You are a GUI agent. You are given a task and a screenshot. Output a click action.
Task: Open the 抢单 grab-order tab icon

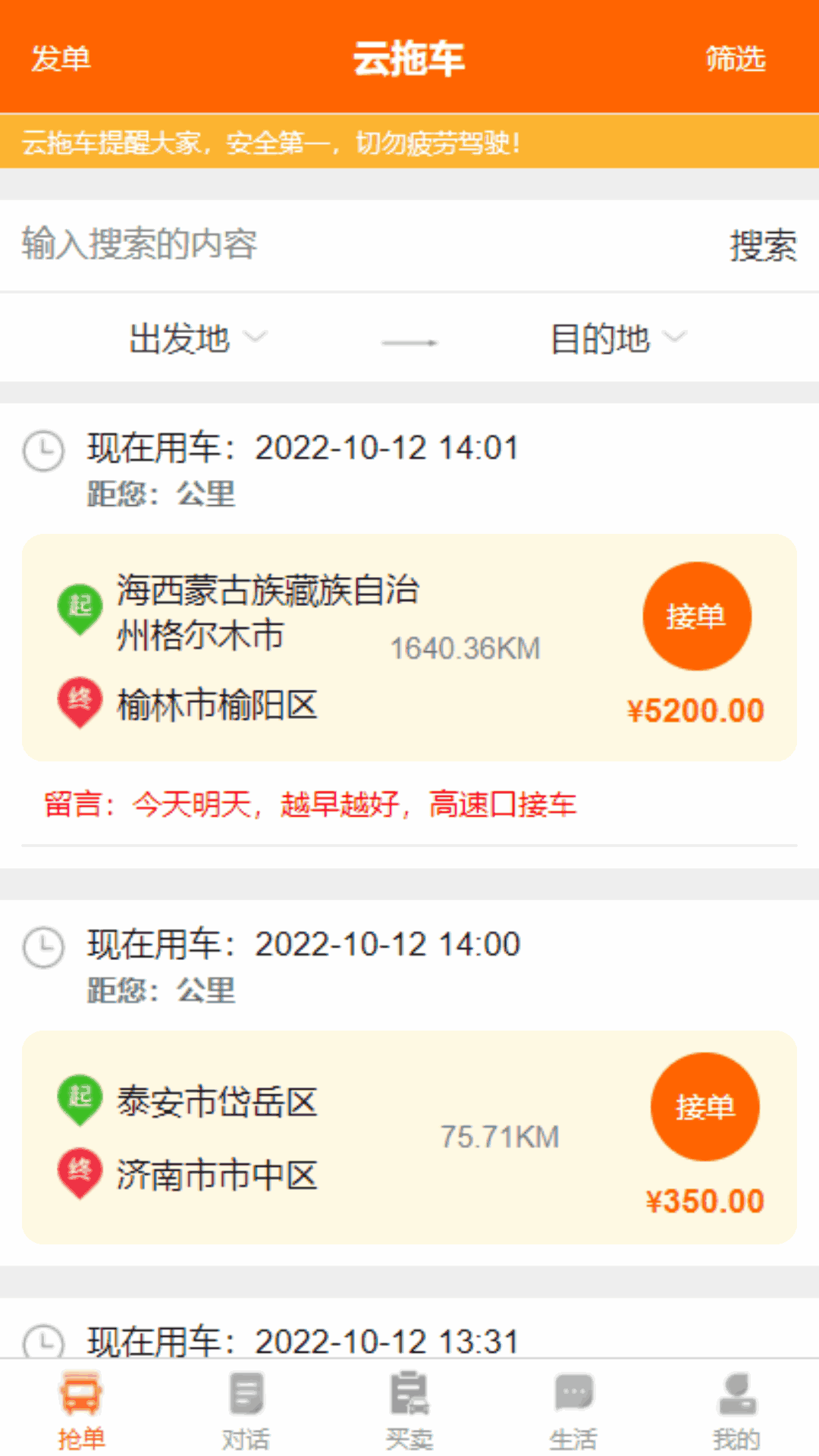(x=80, y=1401)
